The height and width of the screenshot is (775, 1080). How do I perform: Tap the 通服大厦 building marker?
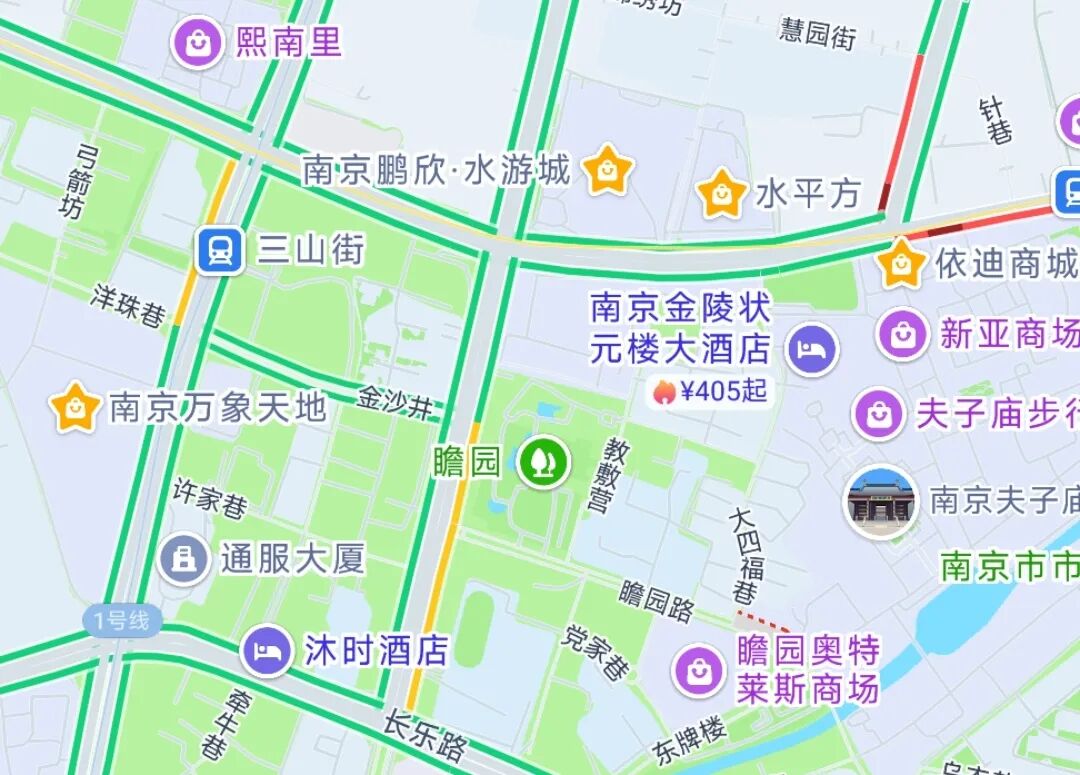(184, 558)
